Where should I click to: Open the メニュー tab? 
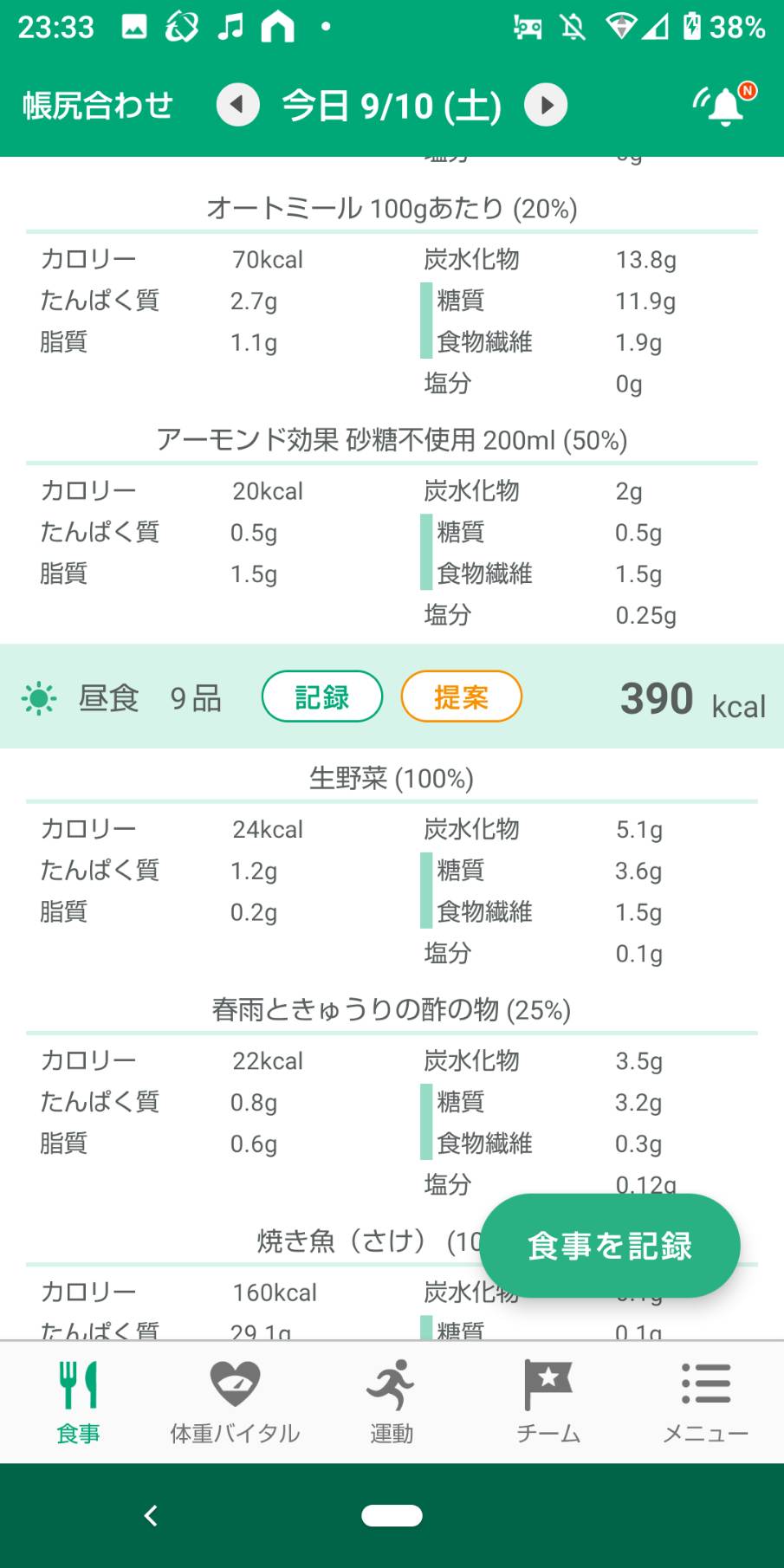point(705,1403)
